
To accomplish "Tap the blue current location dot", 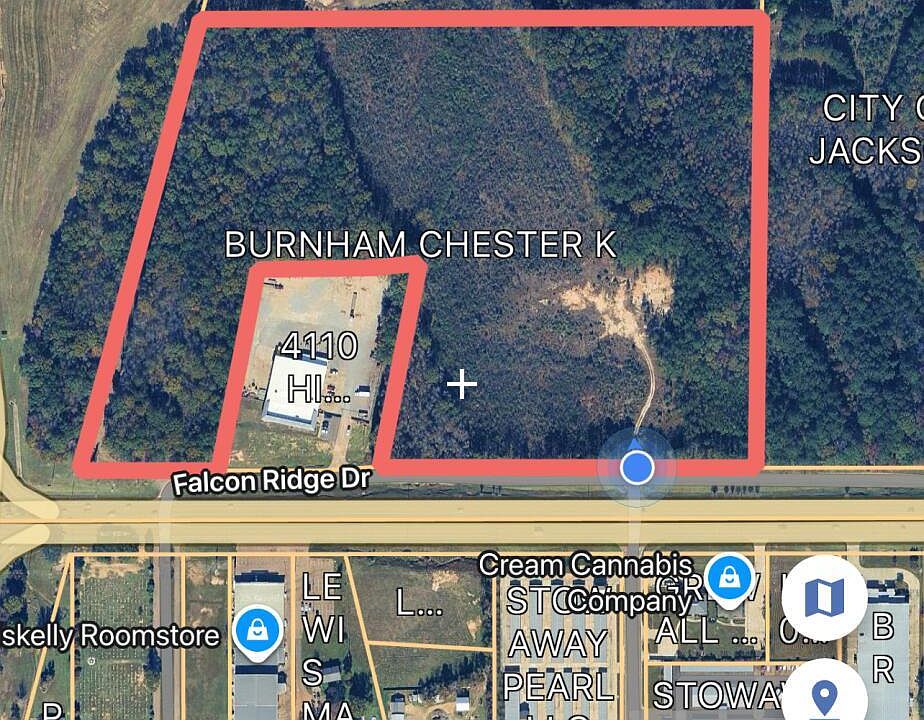I will click(x=637, y=467).
